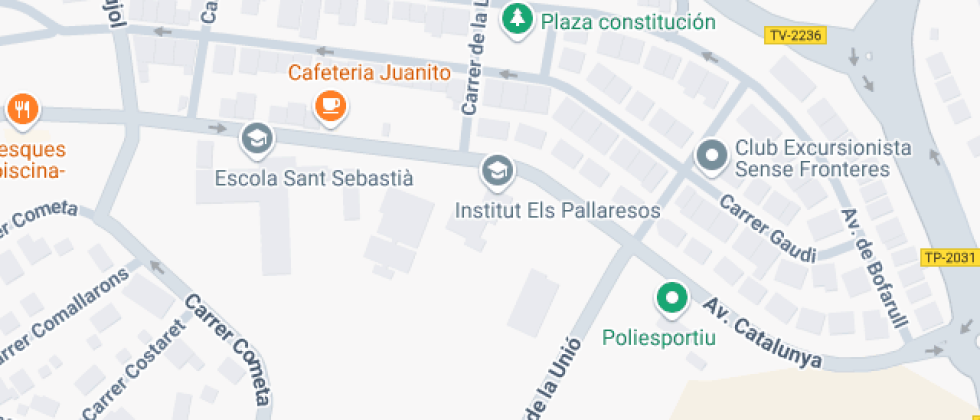The height and width of the screenshot is (420, 980).
Task: Open the Cafeteria Juanito map pin
Action: point(331,108)
